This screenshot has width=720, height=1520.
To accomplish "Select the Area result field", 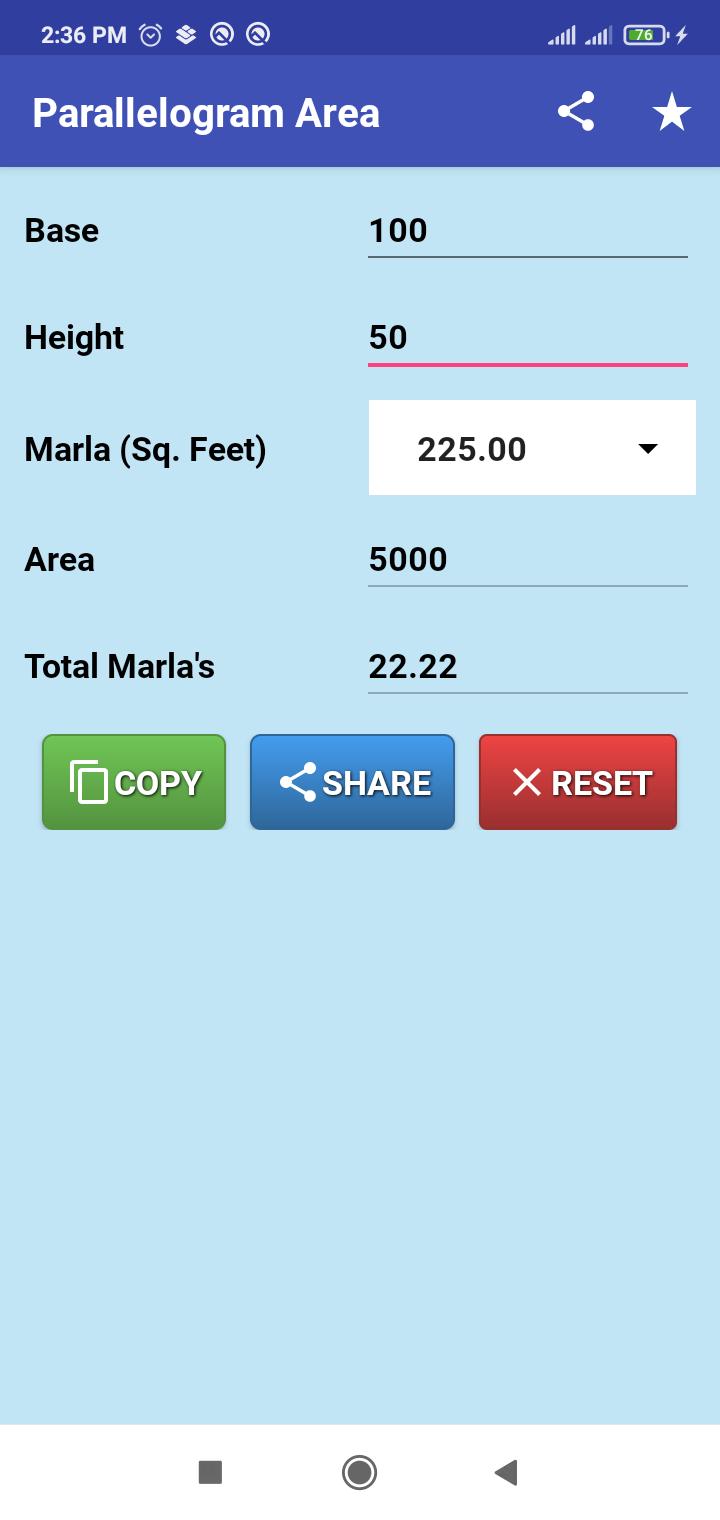I will tap(527, 560).
